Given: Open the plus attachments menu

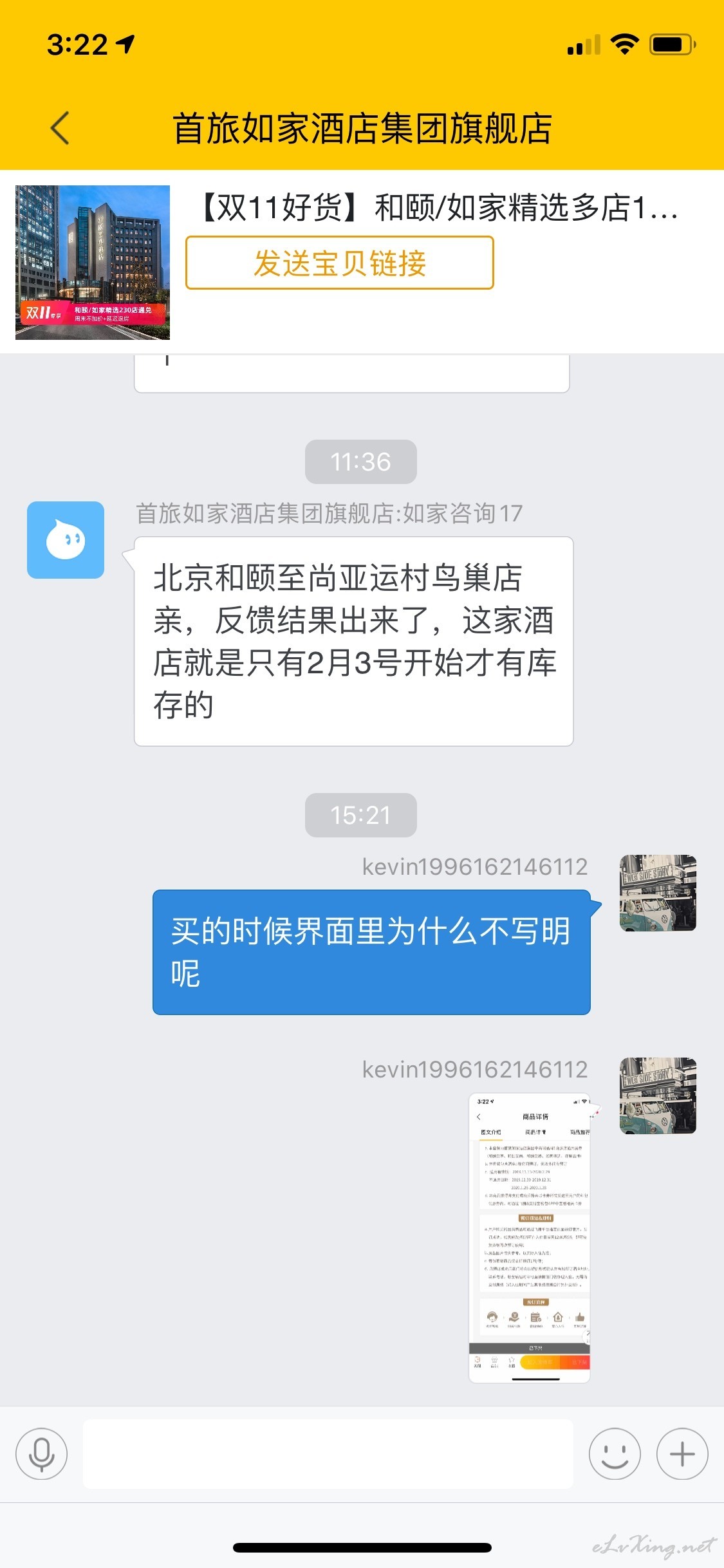Looking at the screenshot, I should 682,1453.
